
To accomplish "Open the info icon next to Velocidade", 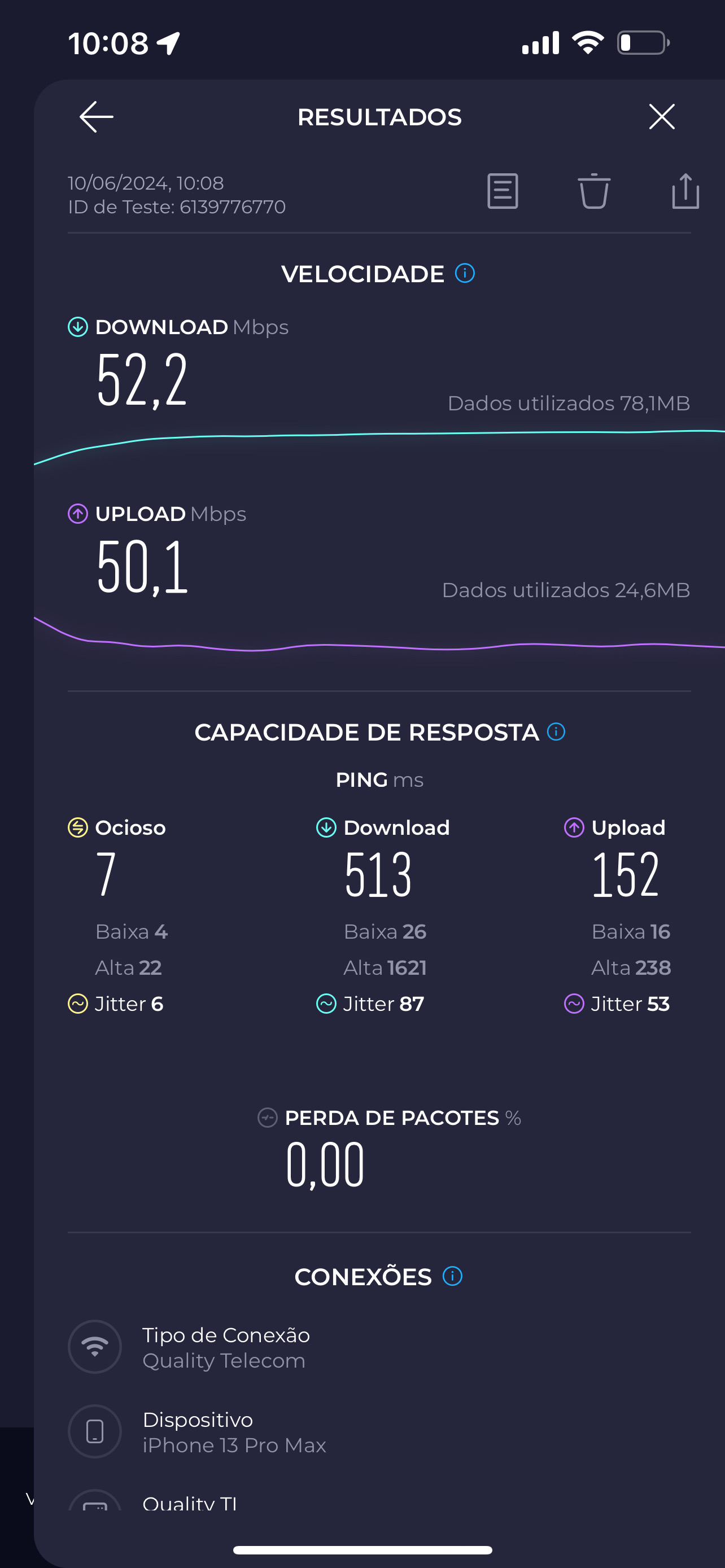I will (465, 273).
